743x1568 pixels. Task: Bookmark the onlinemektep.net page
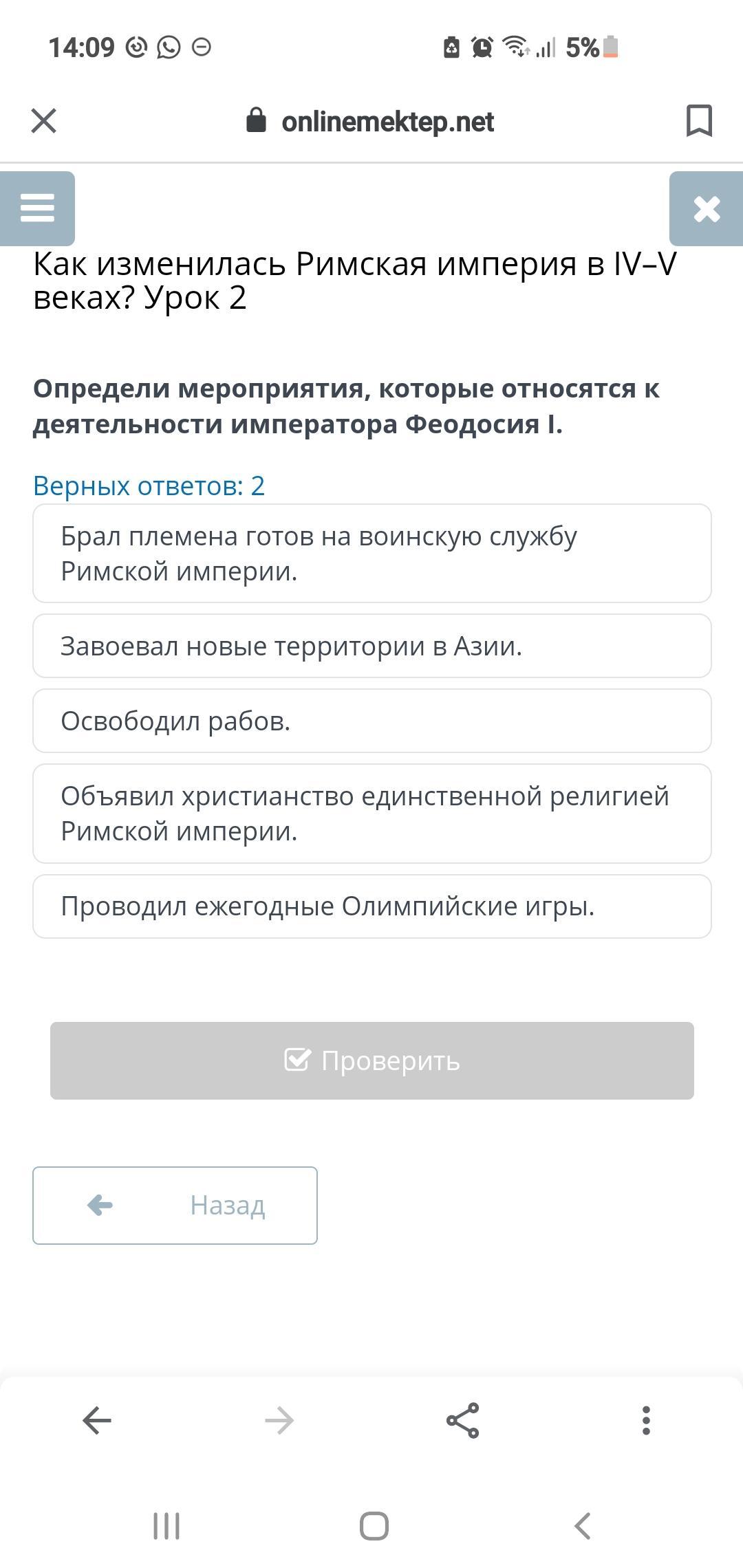[x=699, y=121]
